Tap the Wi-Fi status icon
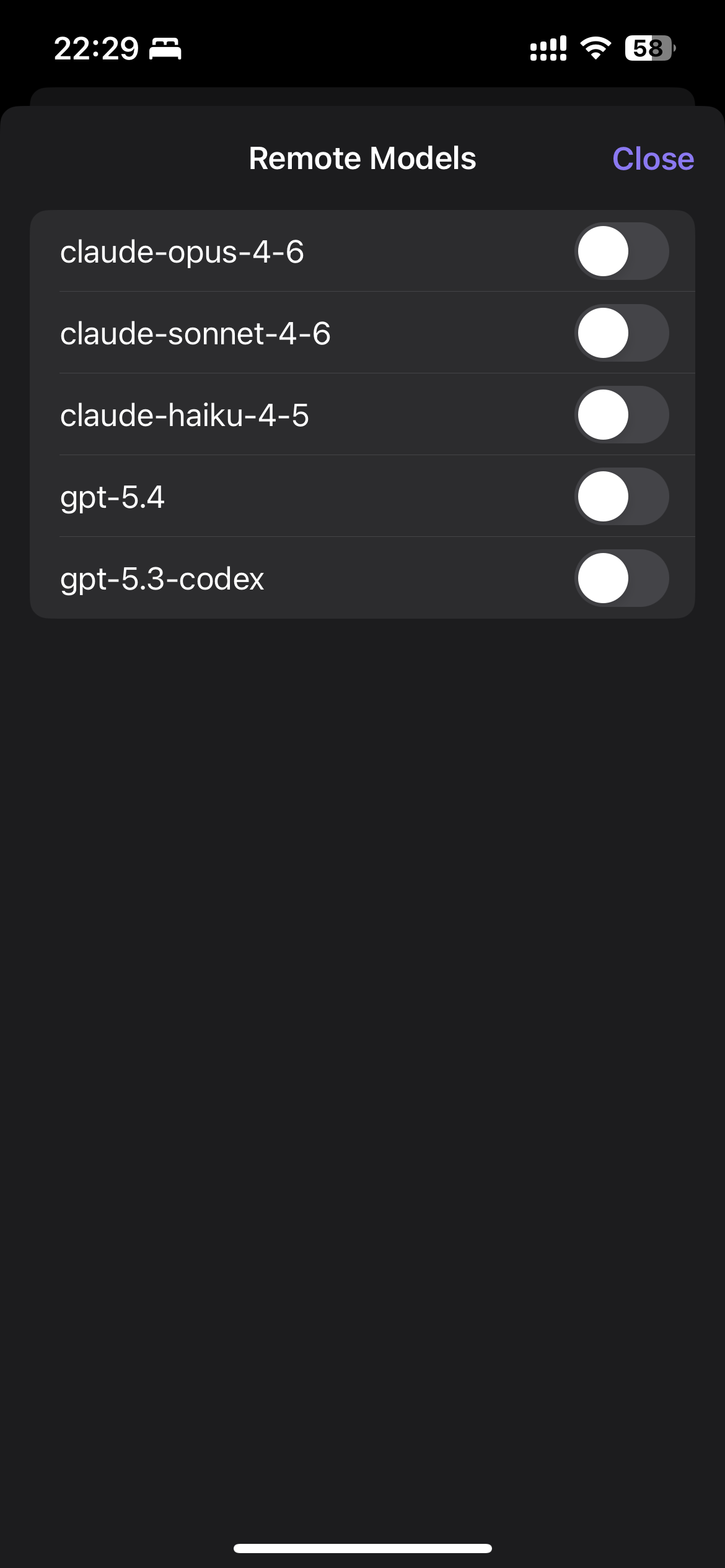725x1568 pixels. [x=595, y=48]
